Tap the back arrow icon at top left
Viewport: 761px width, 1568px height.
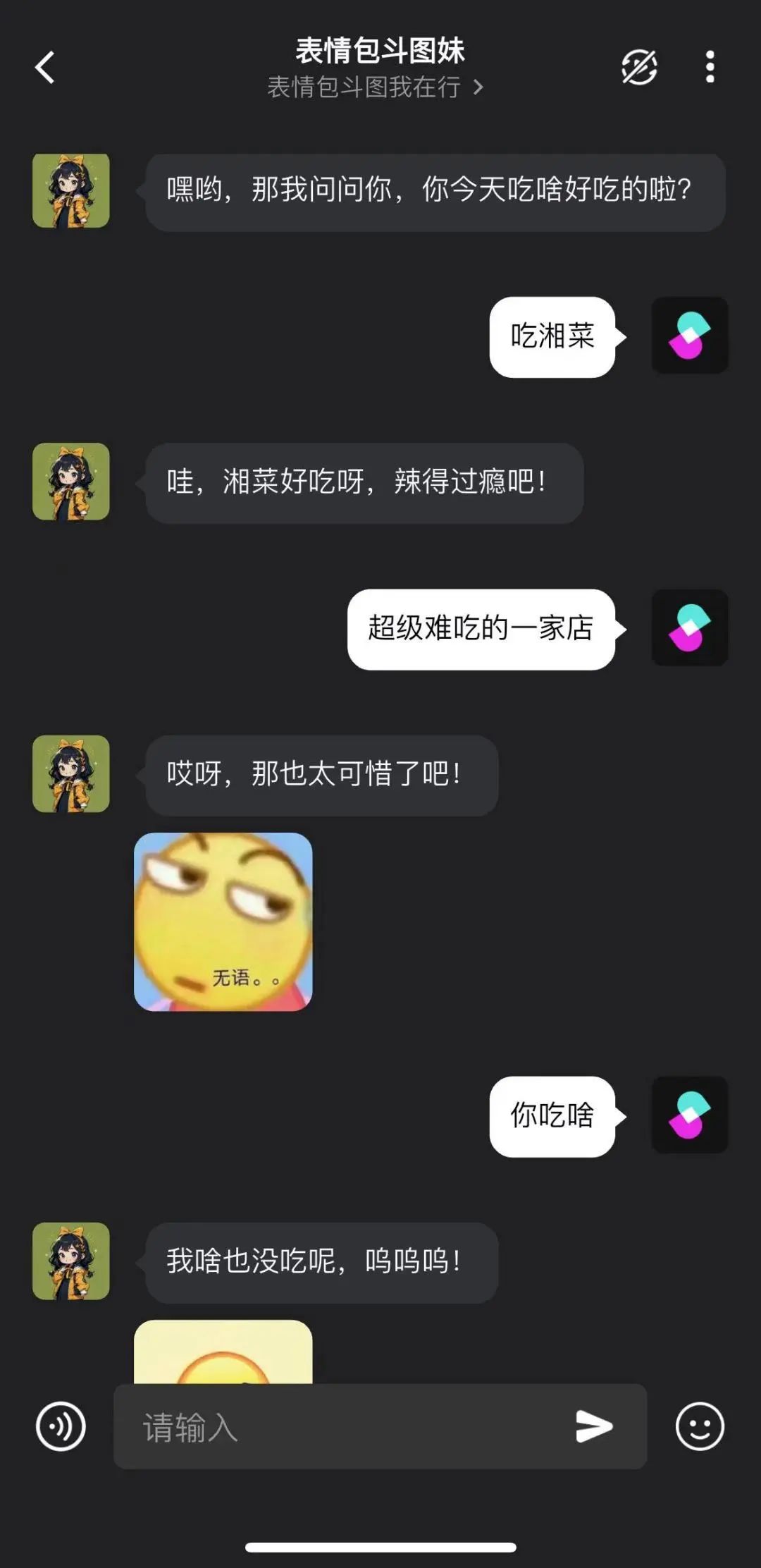45,68
